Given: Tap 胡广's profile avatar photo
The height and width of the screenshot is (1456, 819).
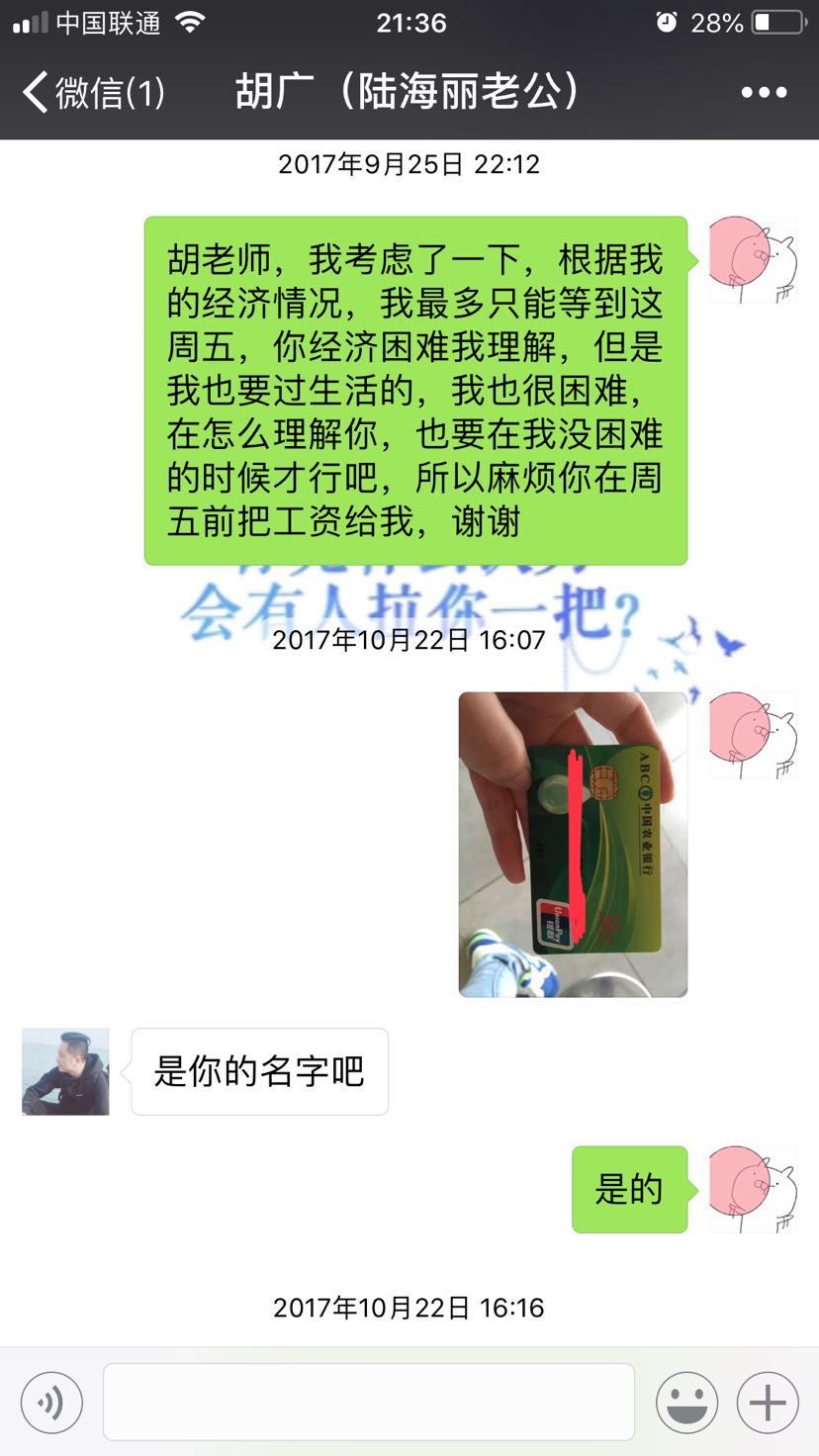Looking at the screenshot, I should pos(64,1070).
